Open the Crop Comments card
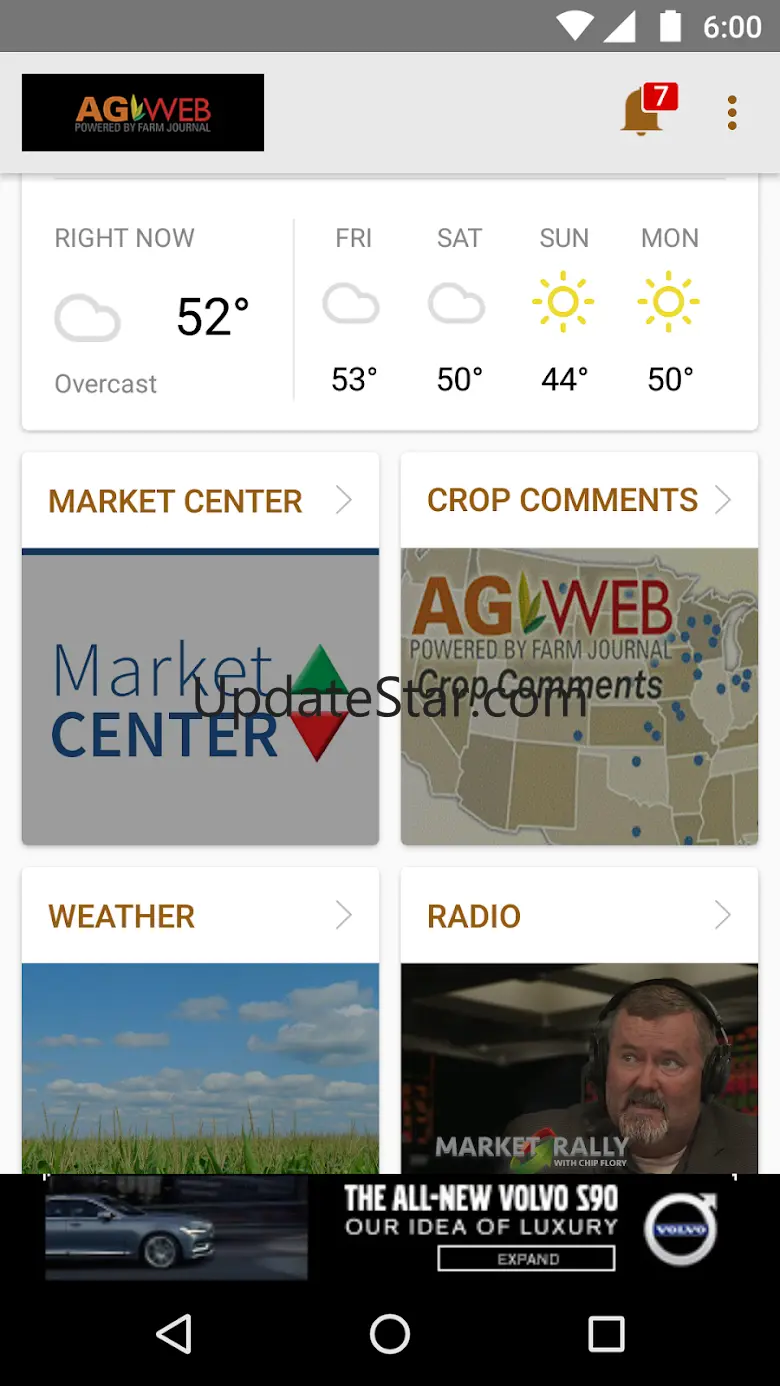 coord(579,648)
